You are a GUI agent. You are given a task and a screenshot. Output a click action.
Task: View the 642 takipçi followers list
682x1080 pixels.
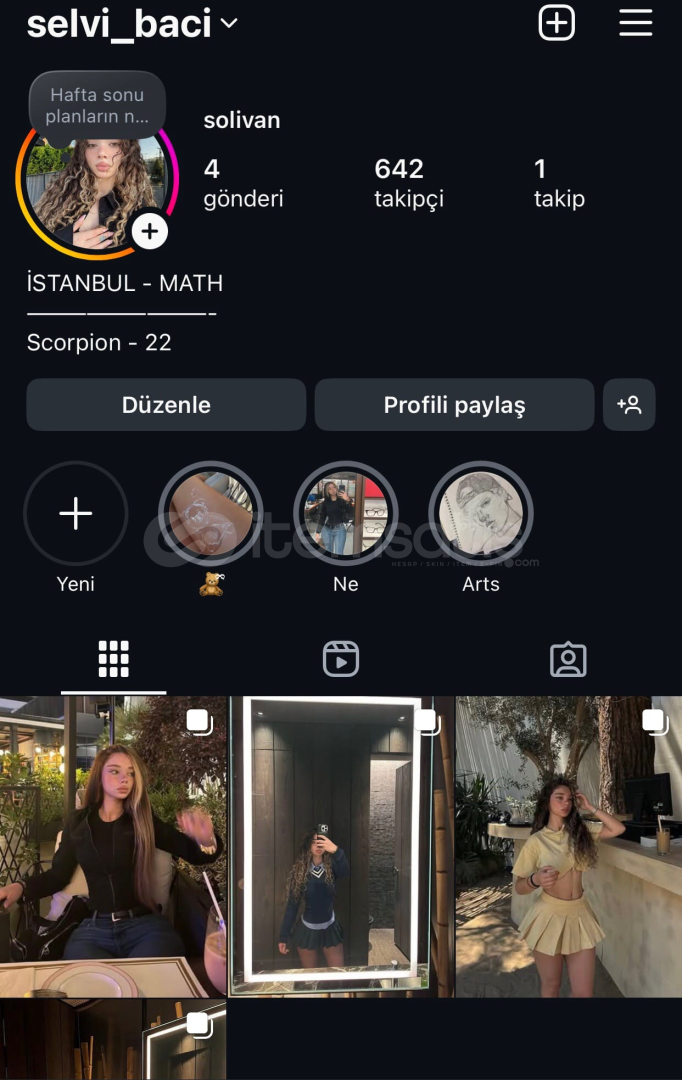pos(408,182)
